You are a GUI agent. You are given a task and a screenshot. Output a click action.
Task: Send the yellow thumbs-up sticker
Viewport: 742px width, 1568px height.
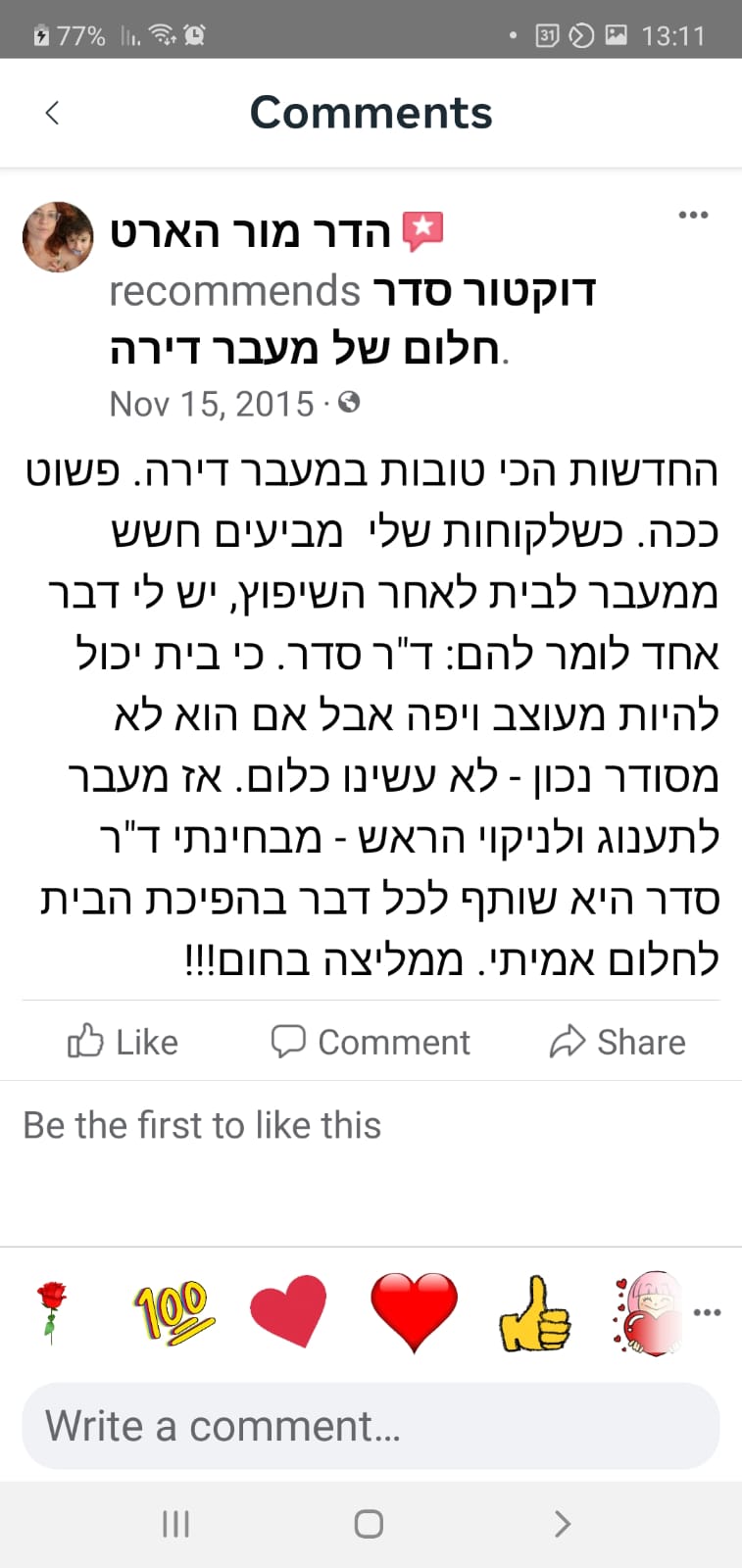coord(534,1313)
